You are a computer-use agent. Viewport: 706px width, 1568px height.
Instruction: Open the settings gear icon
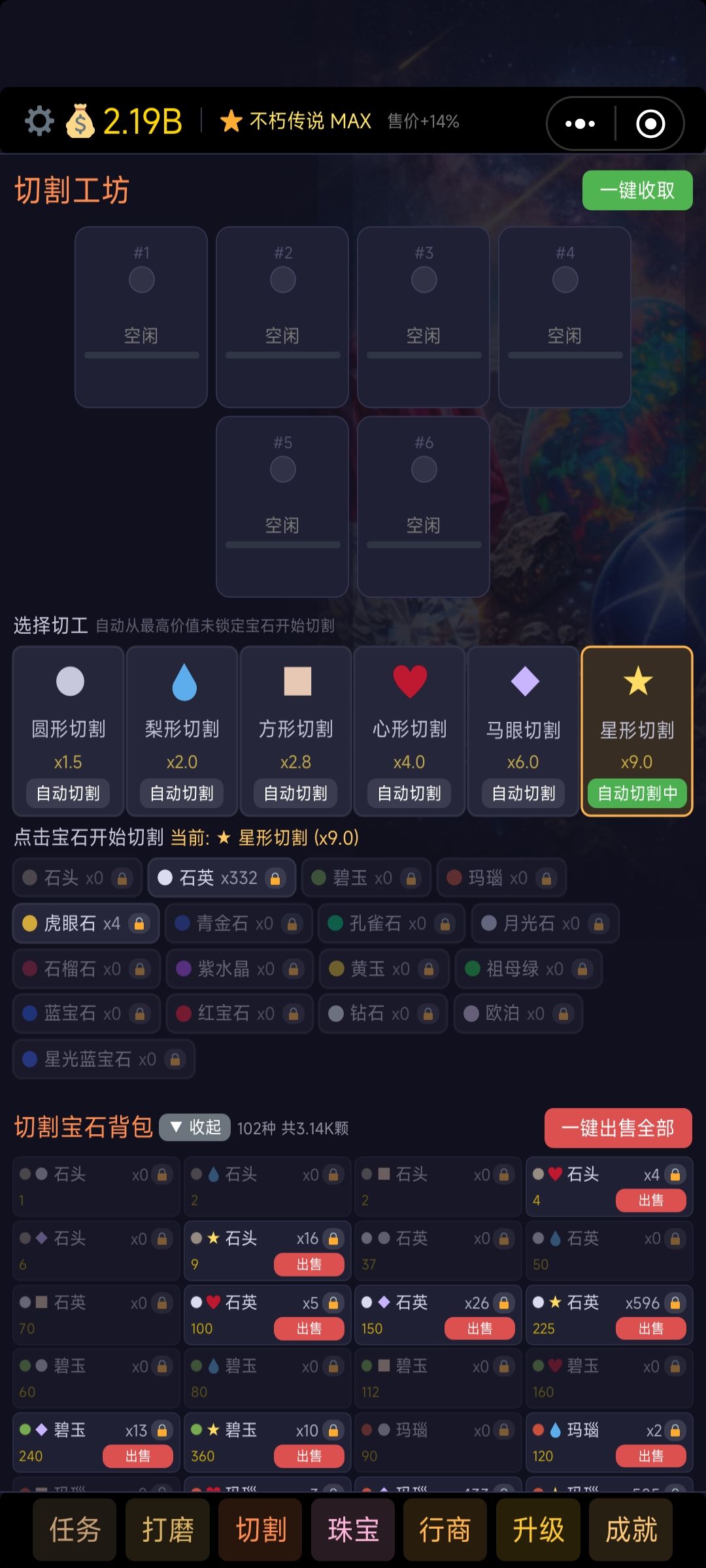pyautogui.click(x=39, y=122)
